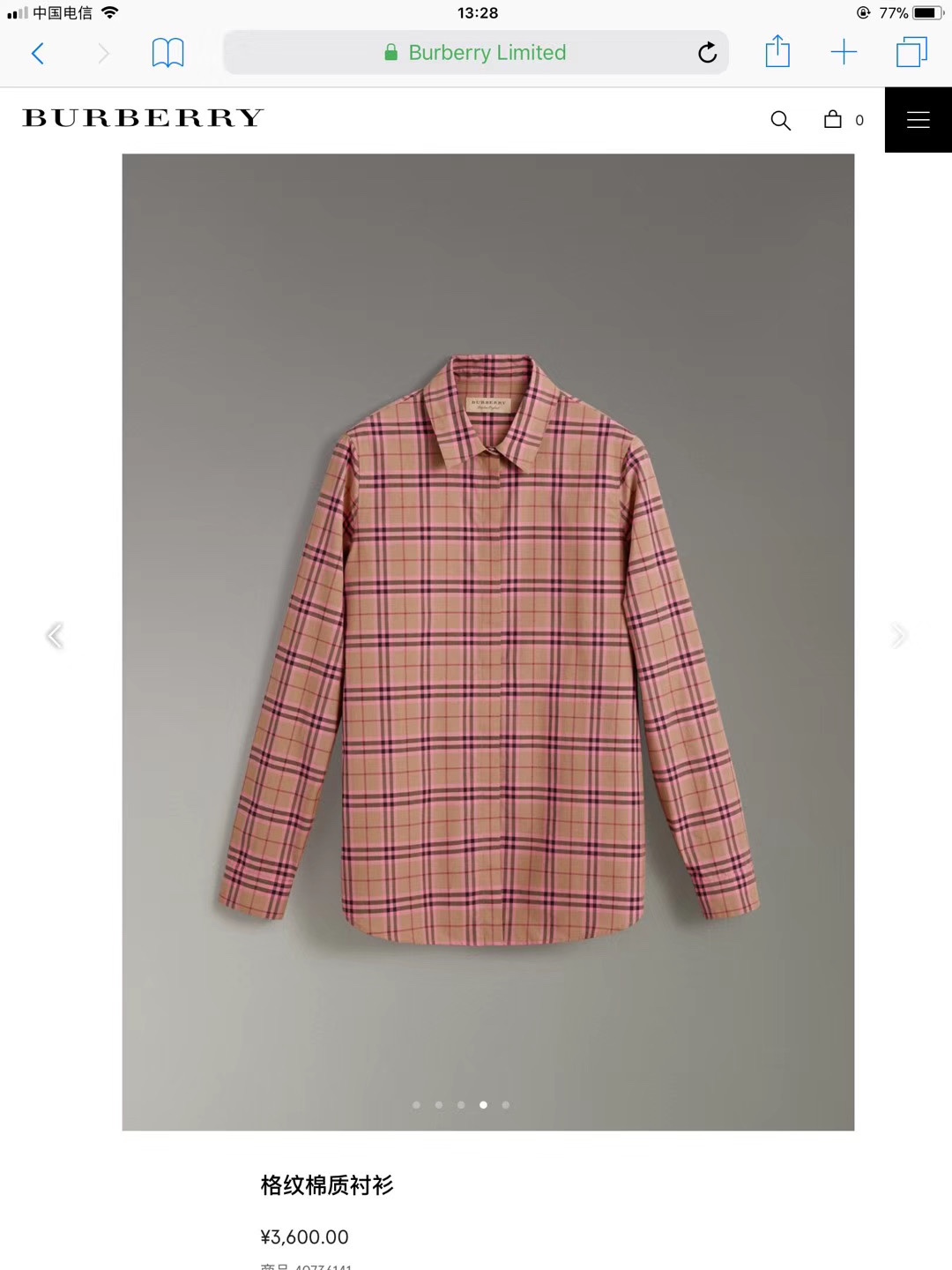Search the Burberry site
952x1270 pixels.
(780, 120)
